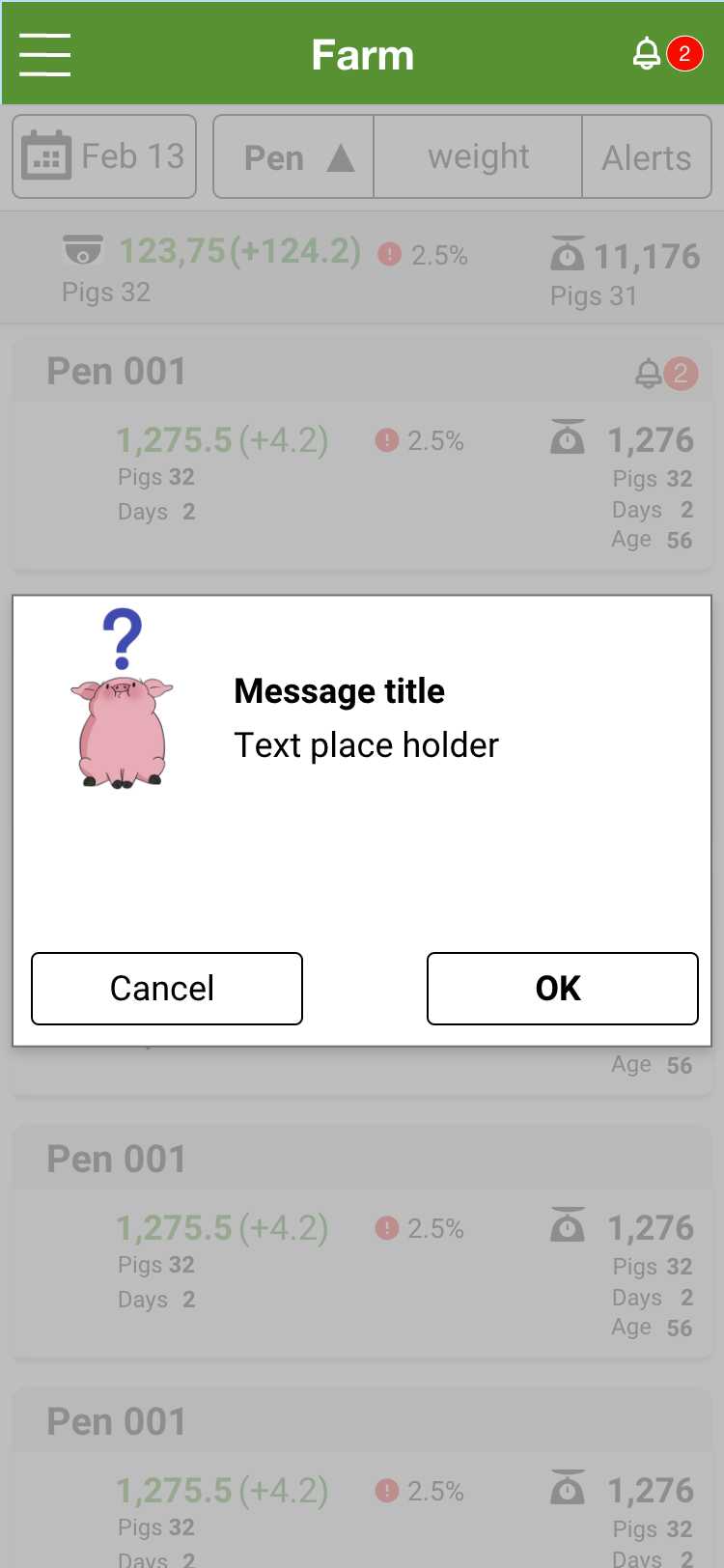Switch to the Alerts view
This screenshot has width=724, height=1568.
click(647, 157)
